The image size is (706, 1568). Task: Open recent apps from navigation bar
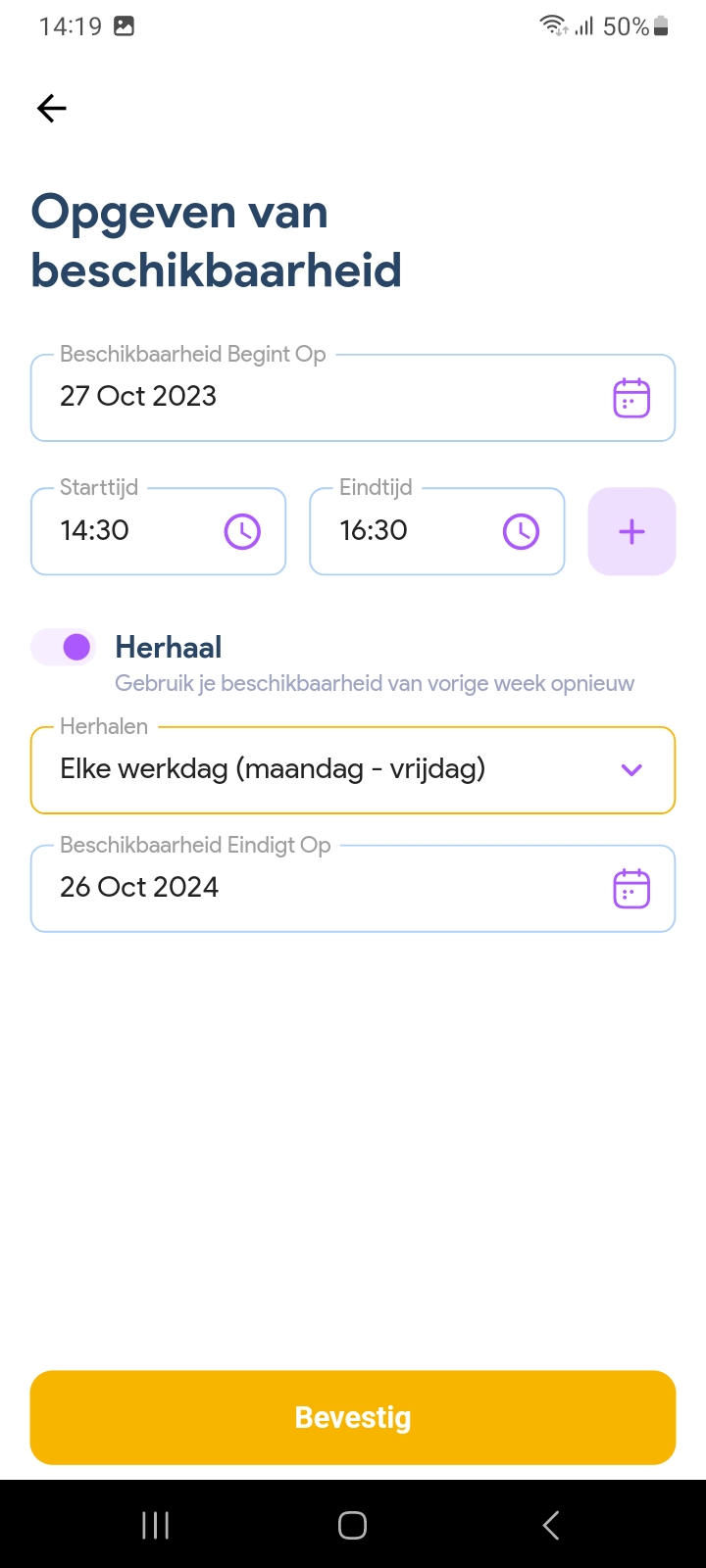click(x=155, y=1525)
